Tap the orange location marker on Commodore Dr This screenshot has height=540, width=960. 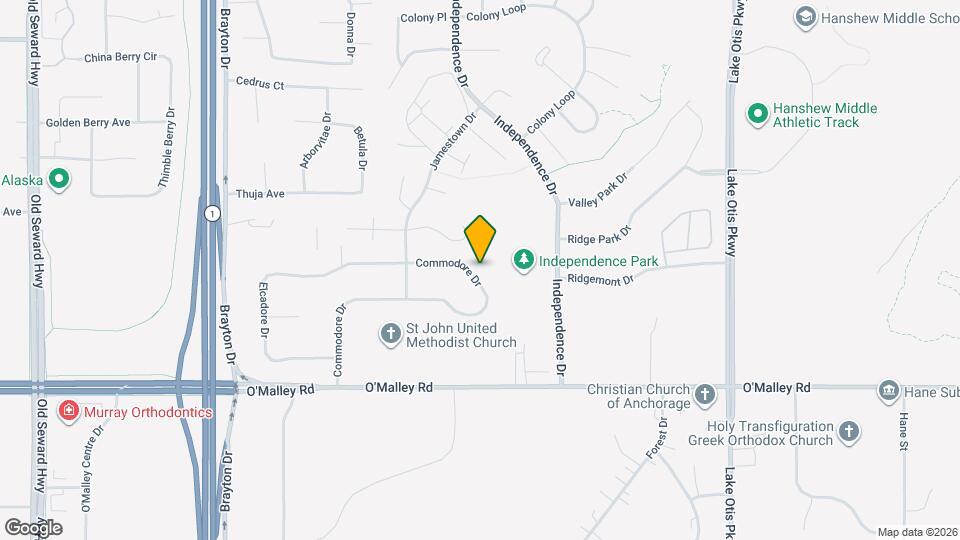480,238
